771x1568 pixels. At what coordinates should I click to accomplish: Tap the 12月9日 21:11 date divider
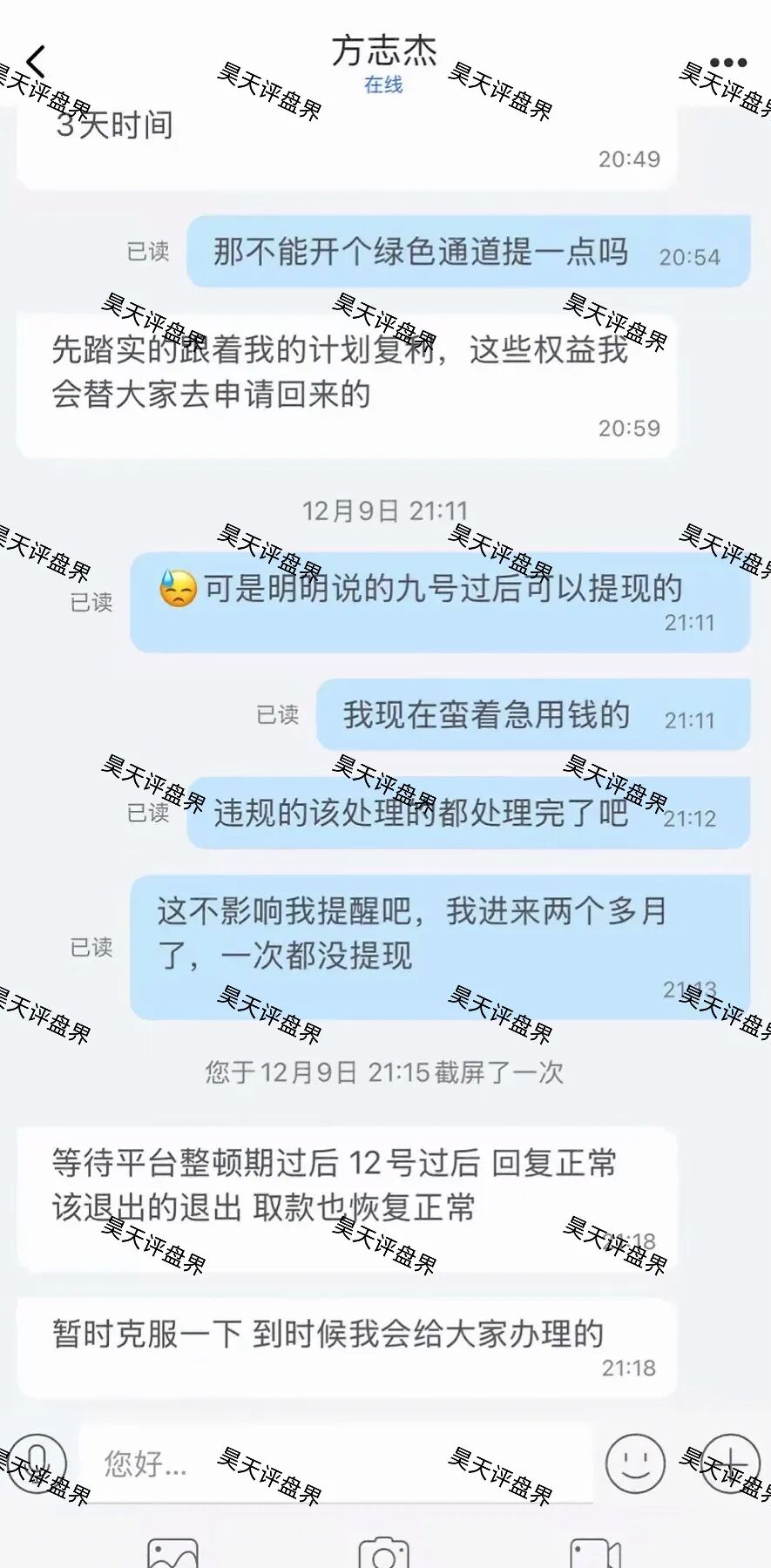384,512
